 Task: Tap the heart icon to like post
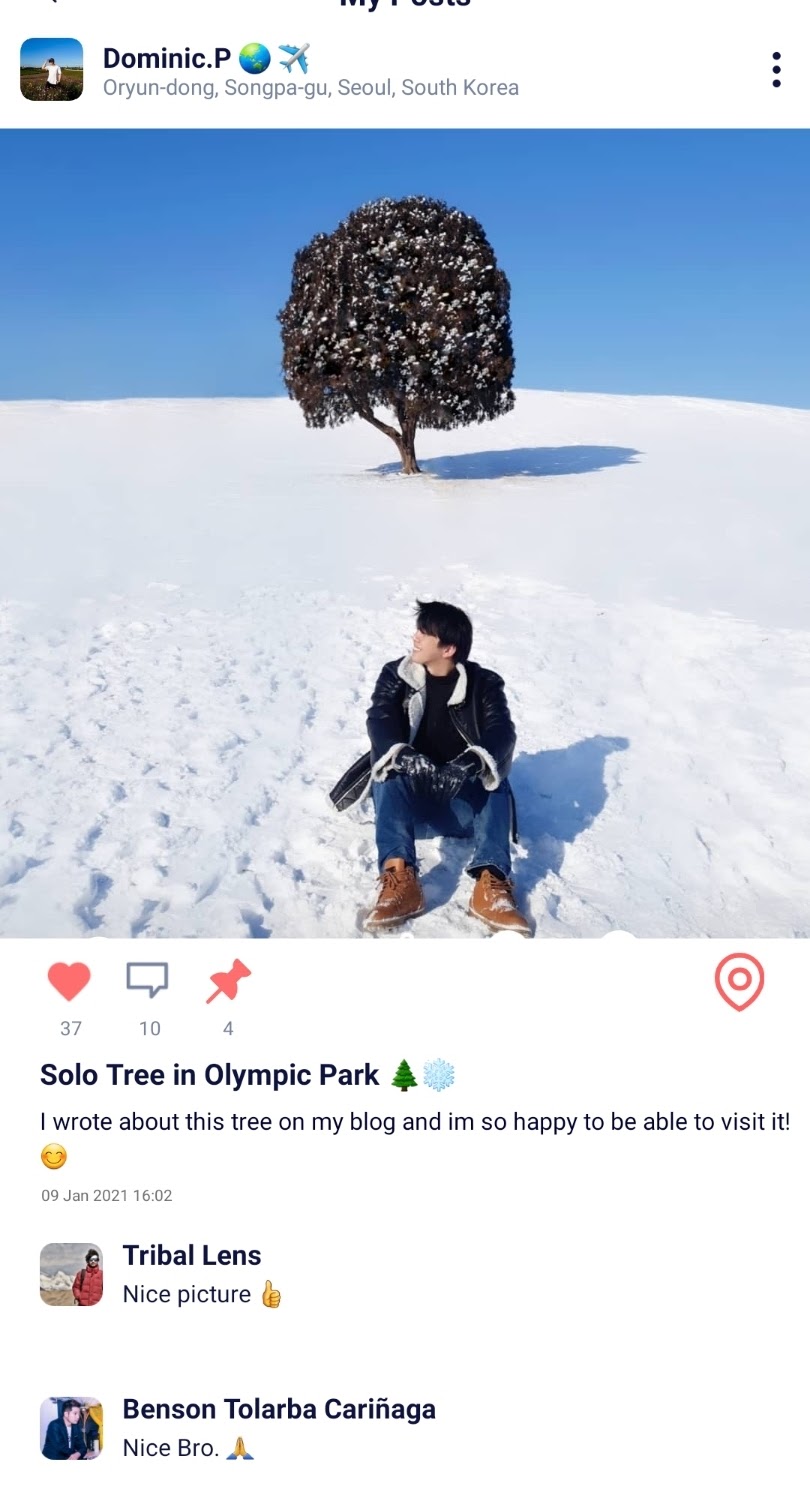point(69,982)
